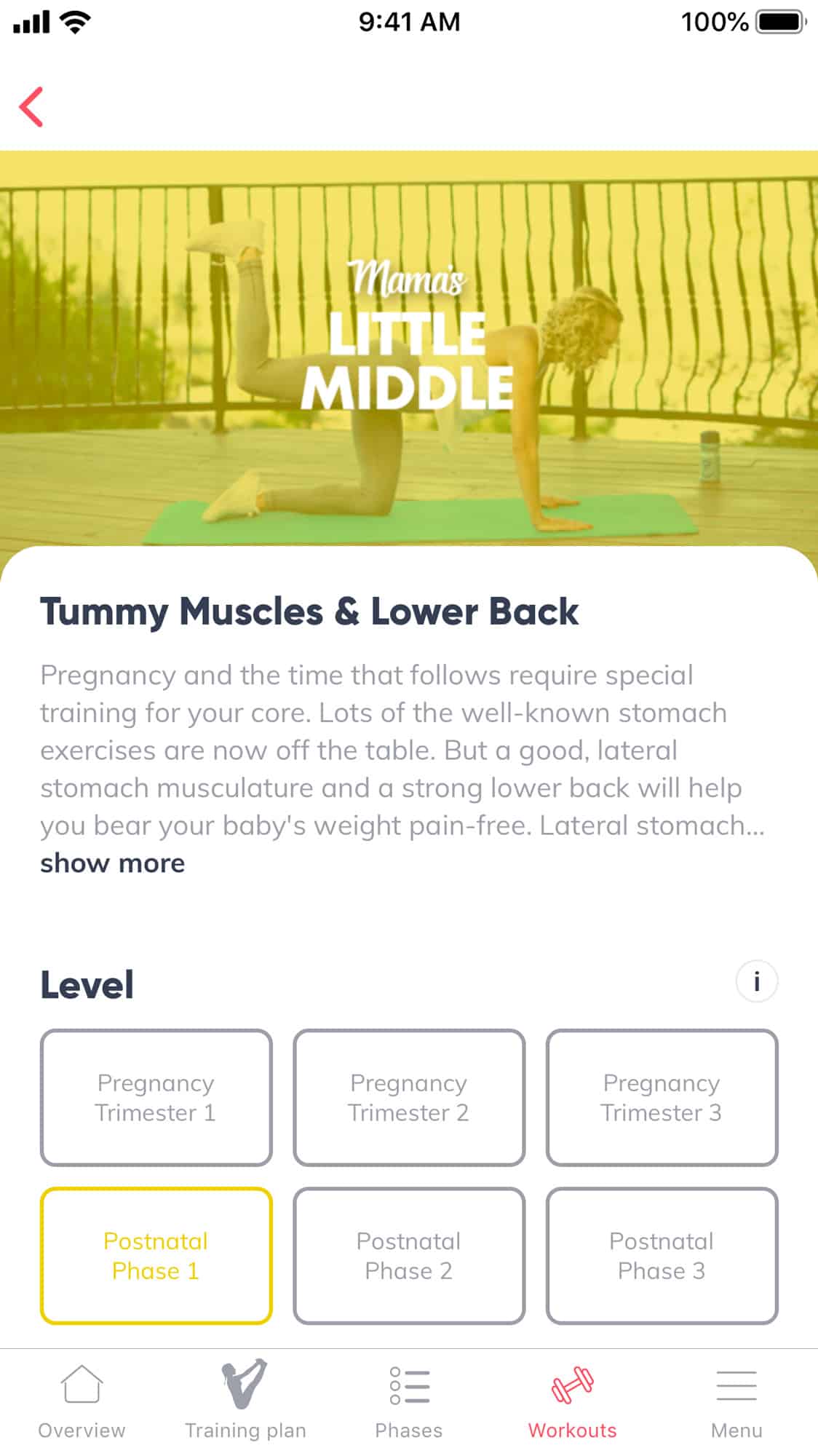Choose Pregnancy Trimester 2 level

click(409, 1097)
